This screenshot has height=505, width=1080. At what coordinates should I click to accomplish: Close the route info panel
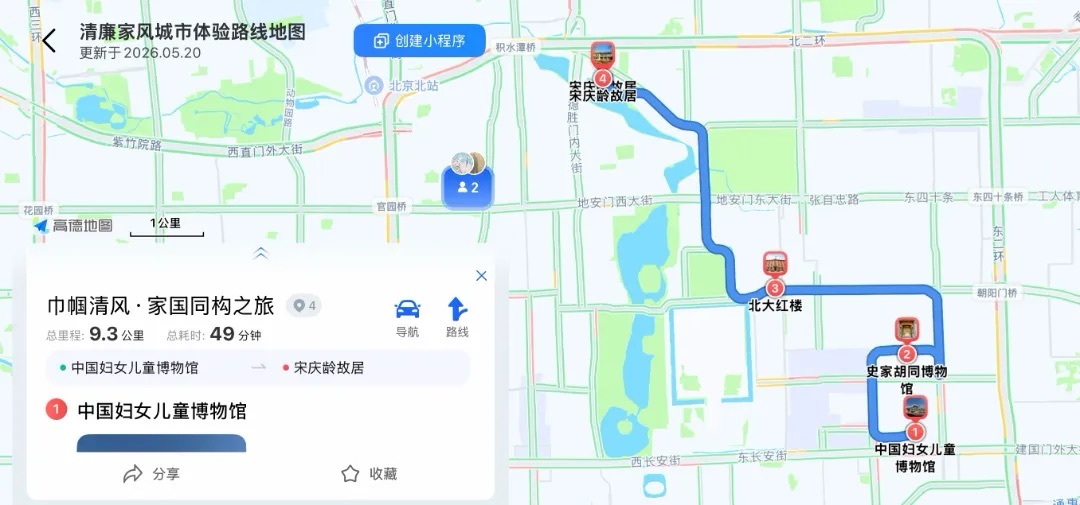click(x=481, y=276)
